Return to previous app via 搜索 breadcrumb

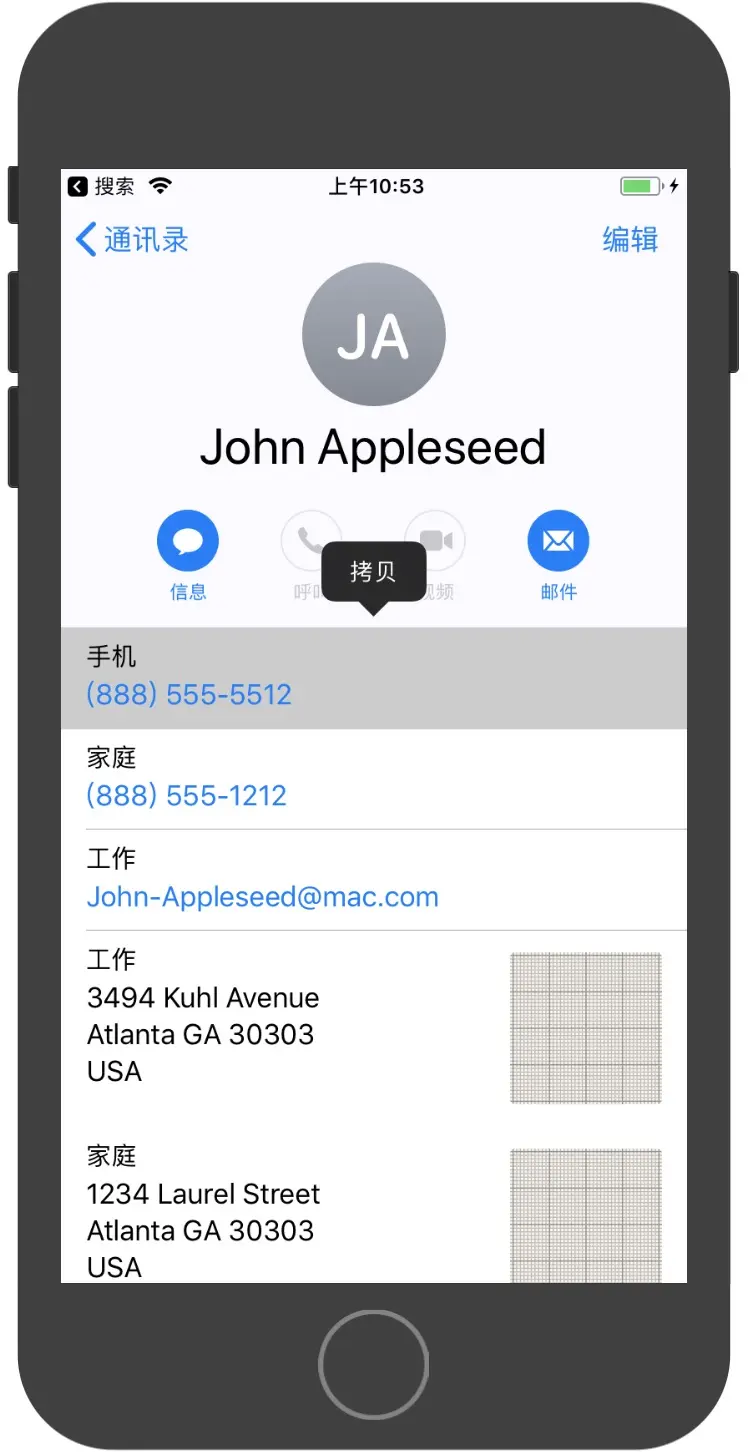[x=101, y=186]
